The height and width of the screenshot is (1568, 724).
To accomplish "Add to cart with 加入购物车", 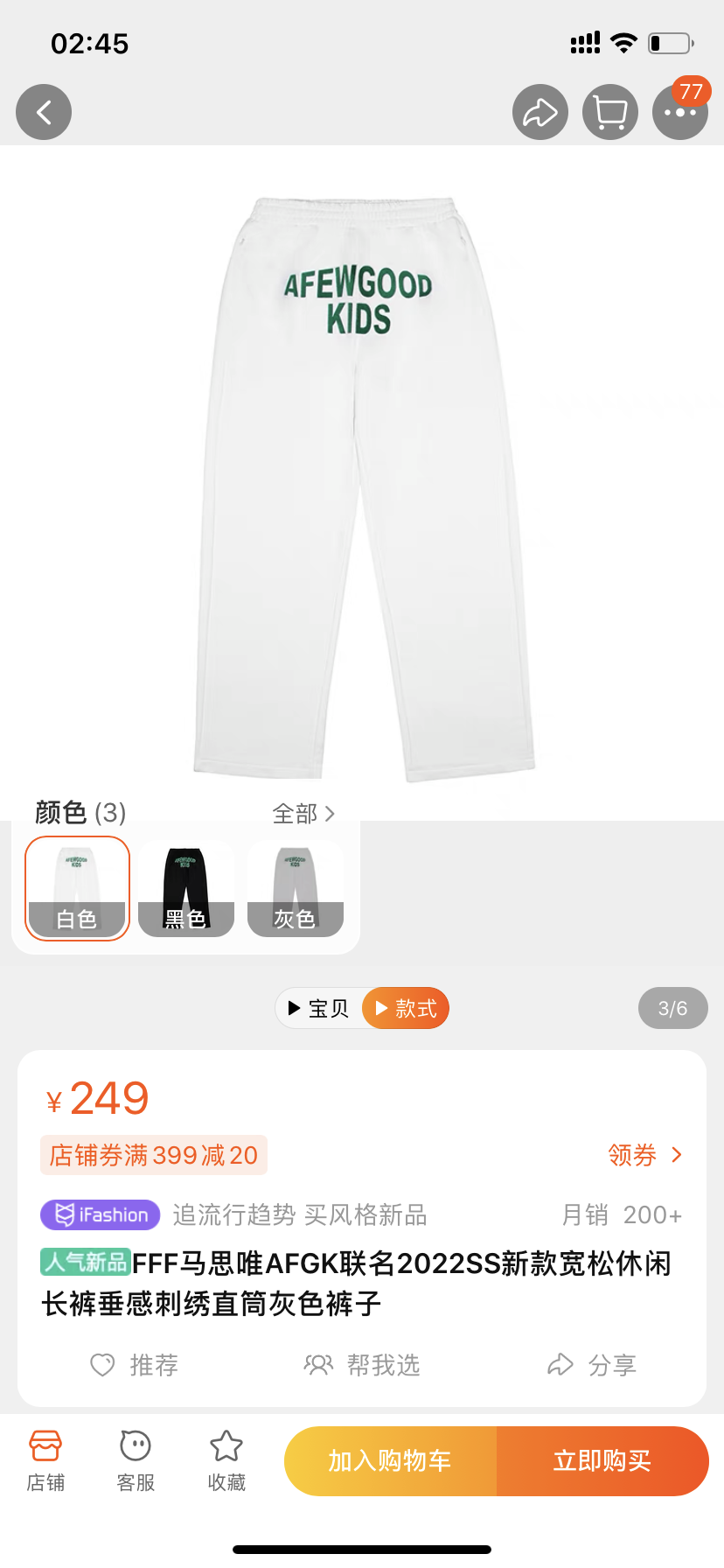I will click(x=390, y=1460).
